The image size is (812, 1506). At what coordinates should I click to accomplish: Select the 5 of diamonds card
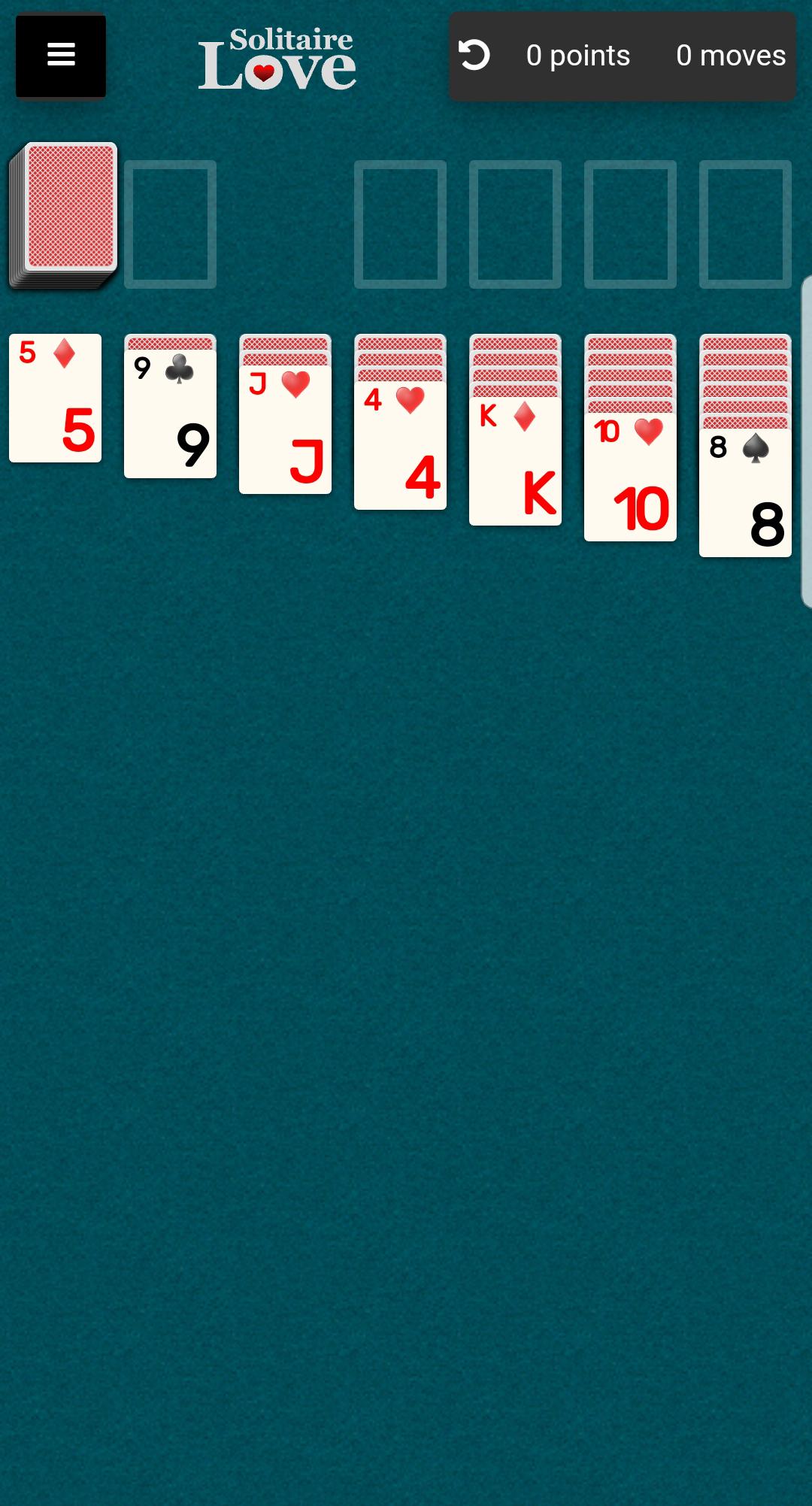pos(55,398)
